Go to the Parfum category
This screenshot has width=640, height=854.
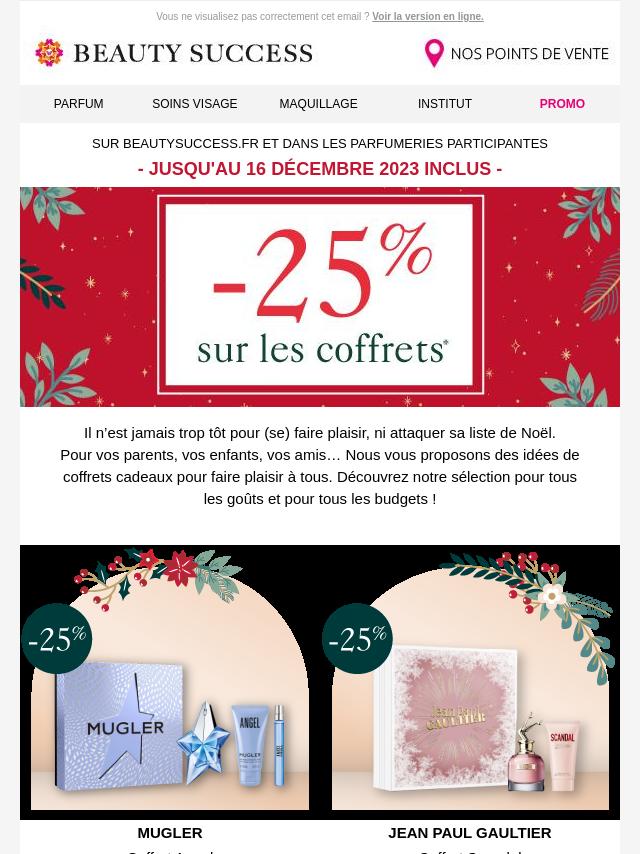(78, 104)
